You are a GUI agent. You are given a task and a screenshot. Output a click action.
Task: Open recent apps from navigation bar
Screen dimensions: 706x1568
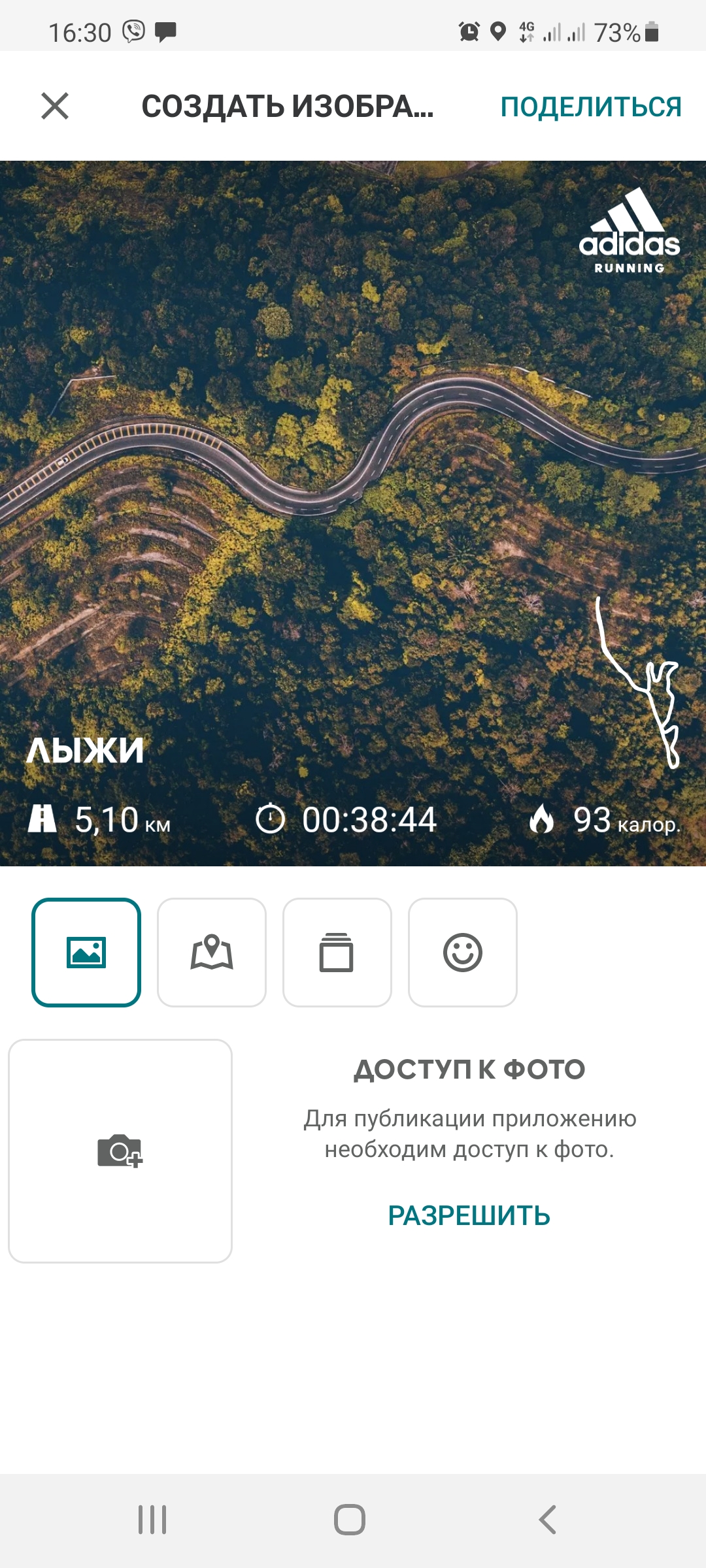(152, 1520)
